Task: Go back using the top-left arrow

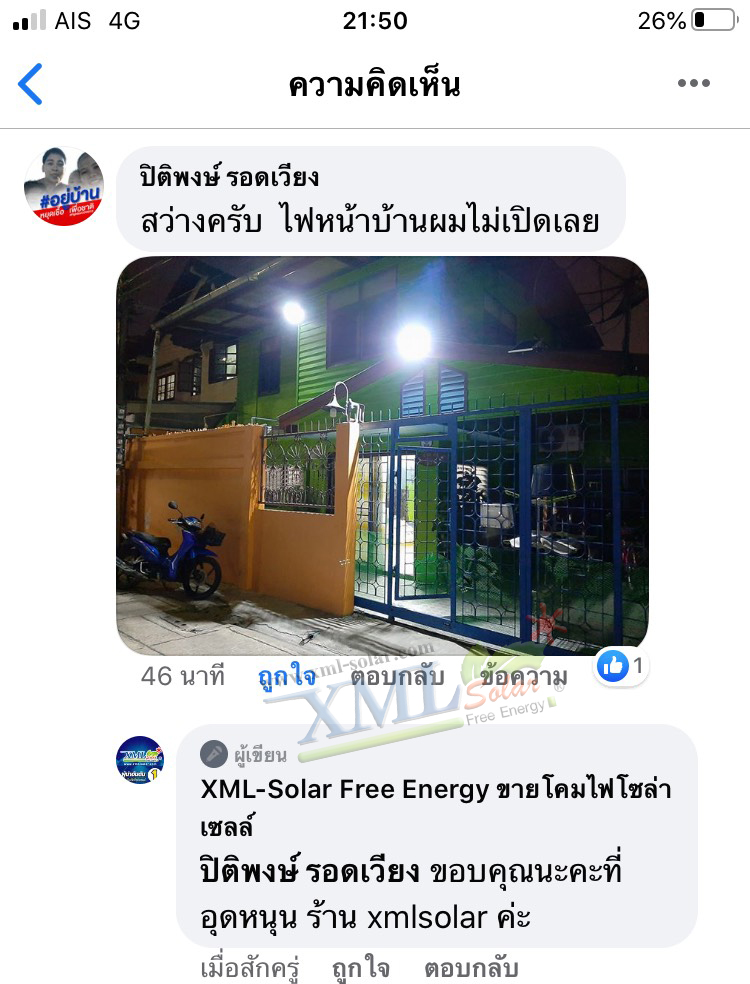Action: click(x=31, y=84)
